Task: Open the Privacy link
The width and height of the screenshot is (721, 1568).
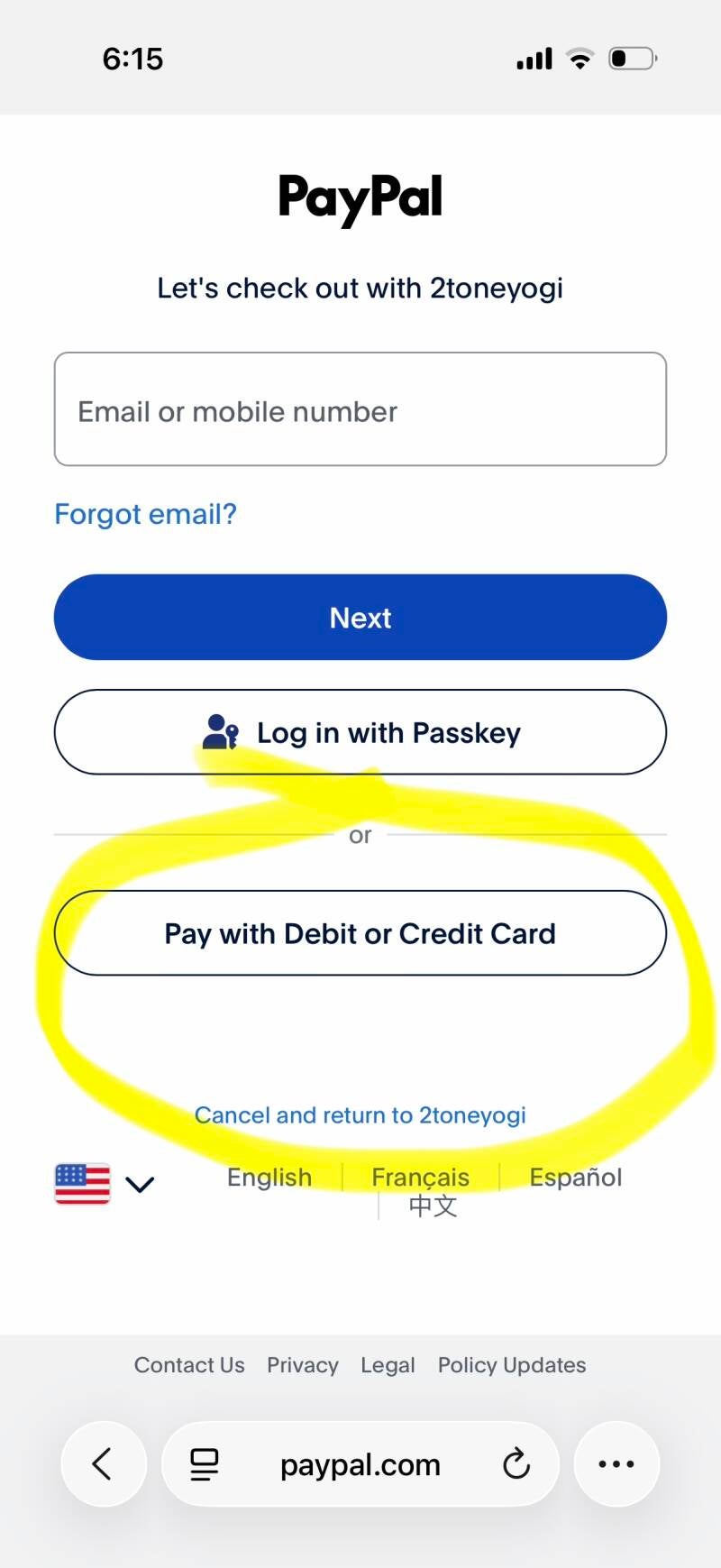Action: [x=303, y=1365]
